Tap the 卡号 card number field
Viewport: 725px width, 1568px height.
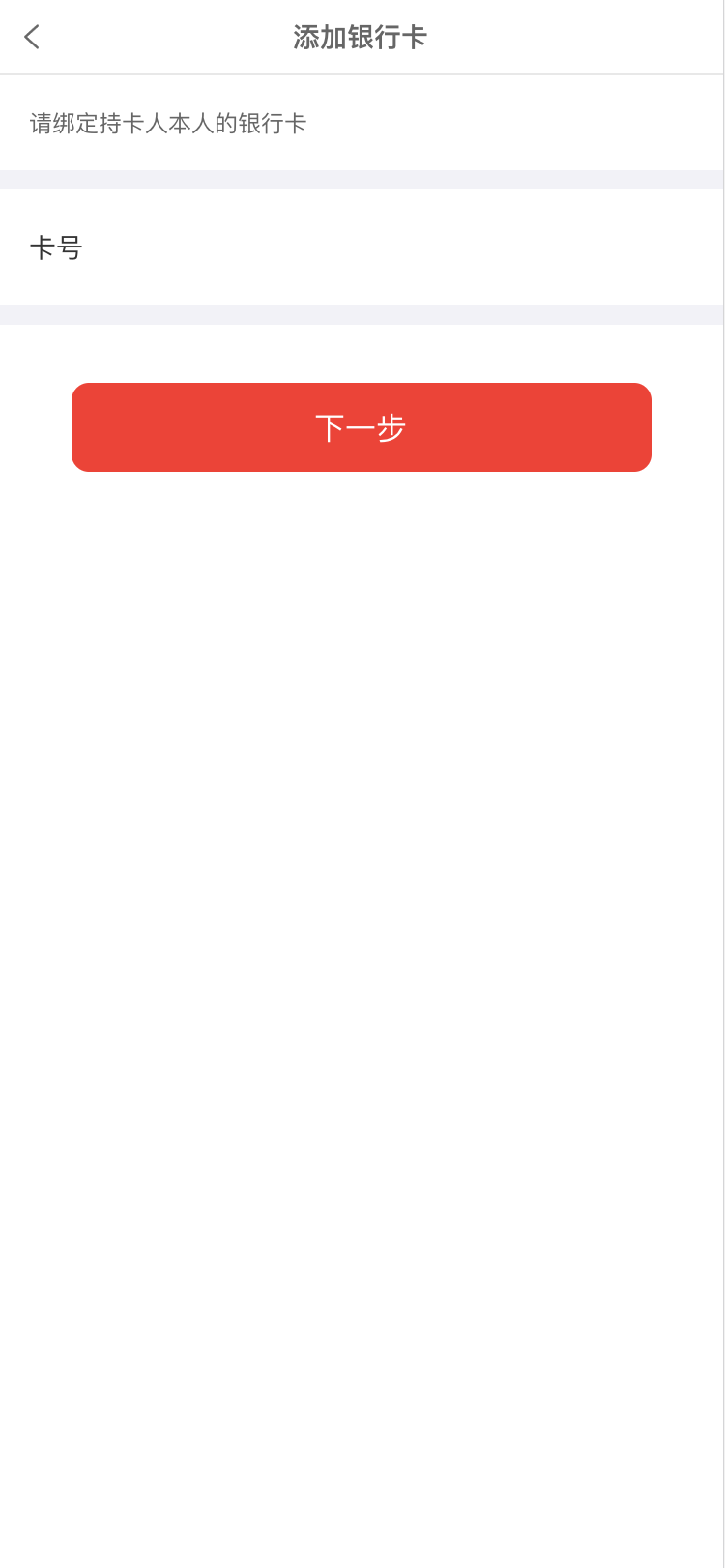[x=362, y=247]
